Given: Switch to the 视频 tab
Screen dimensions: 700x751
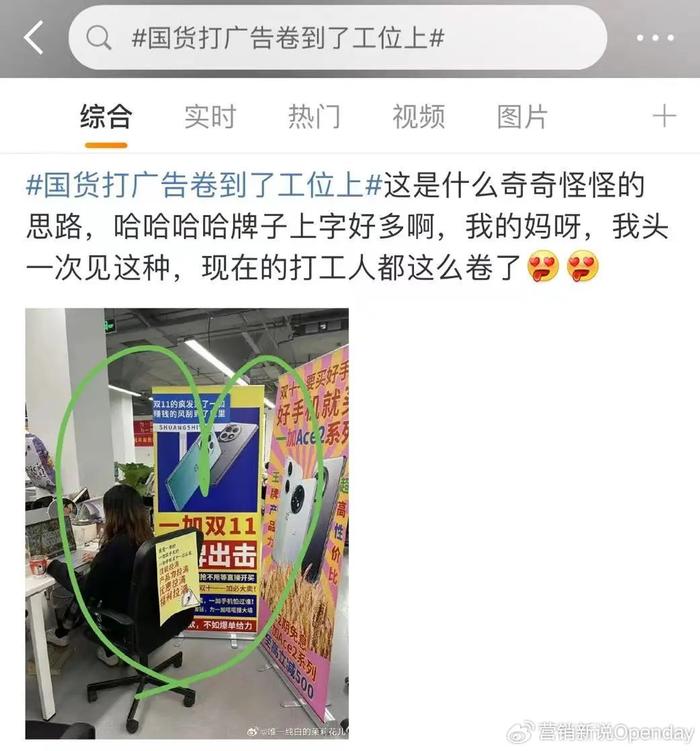Looking at the screenshot, I should (x=418, y=116).
